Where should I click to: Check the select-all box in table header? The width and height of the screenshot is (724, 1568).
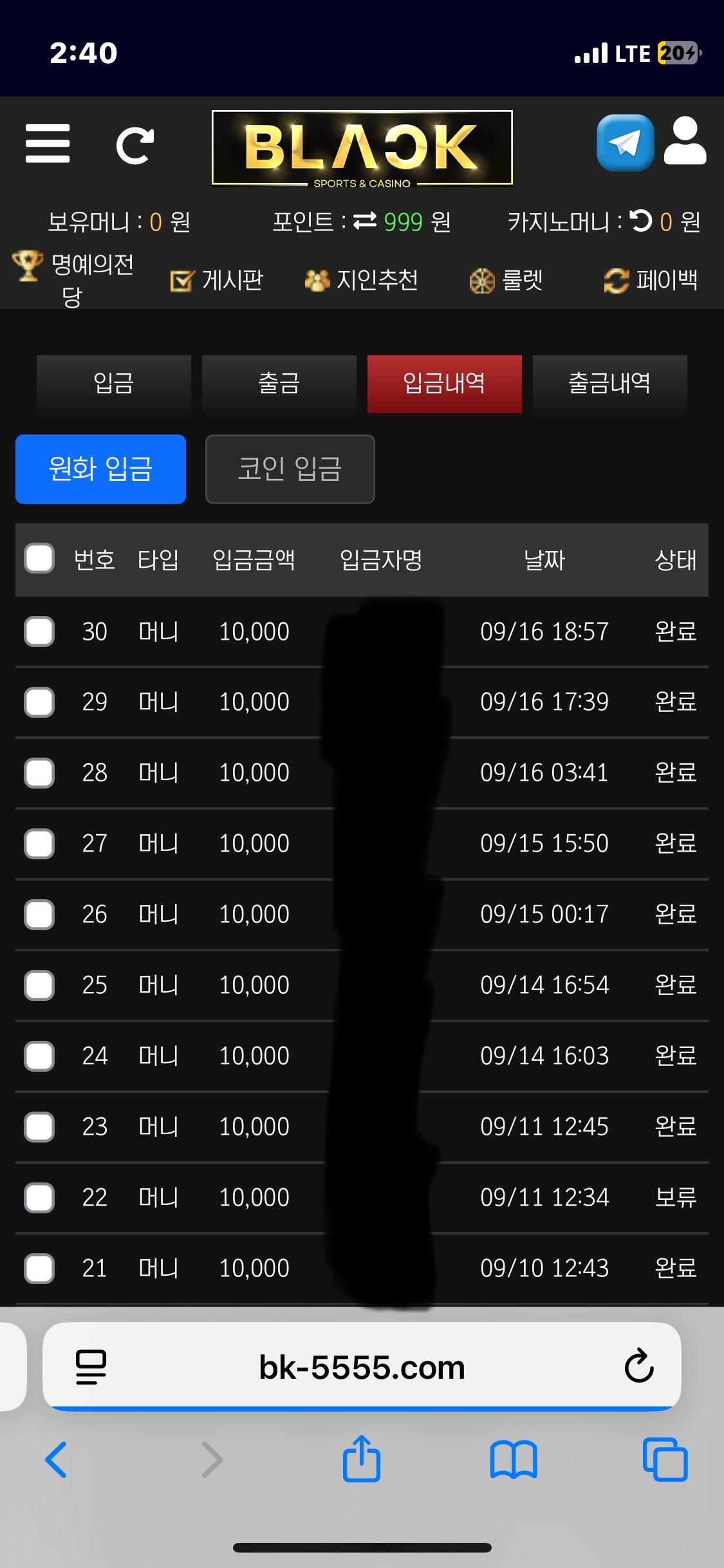pyautogui.click(x=39, y=558)
